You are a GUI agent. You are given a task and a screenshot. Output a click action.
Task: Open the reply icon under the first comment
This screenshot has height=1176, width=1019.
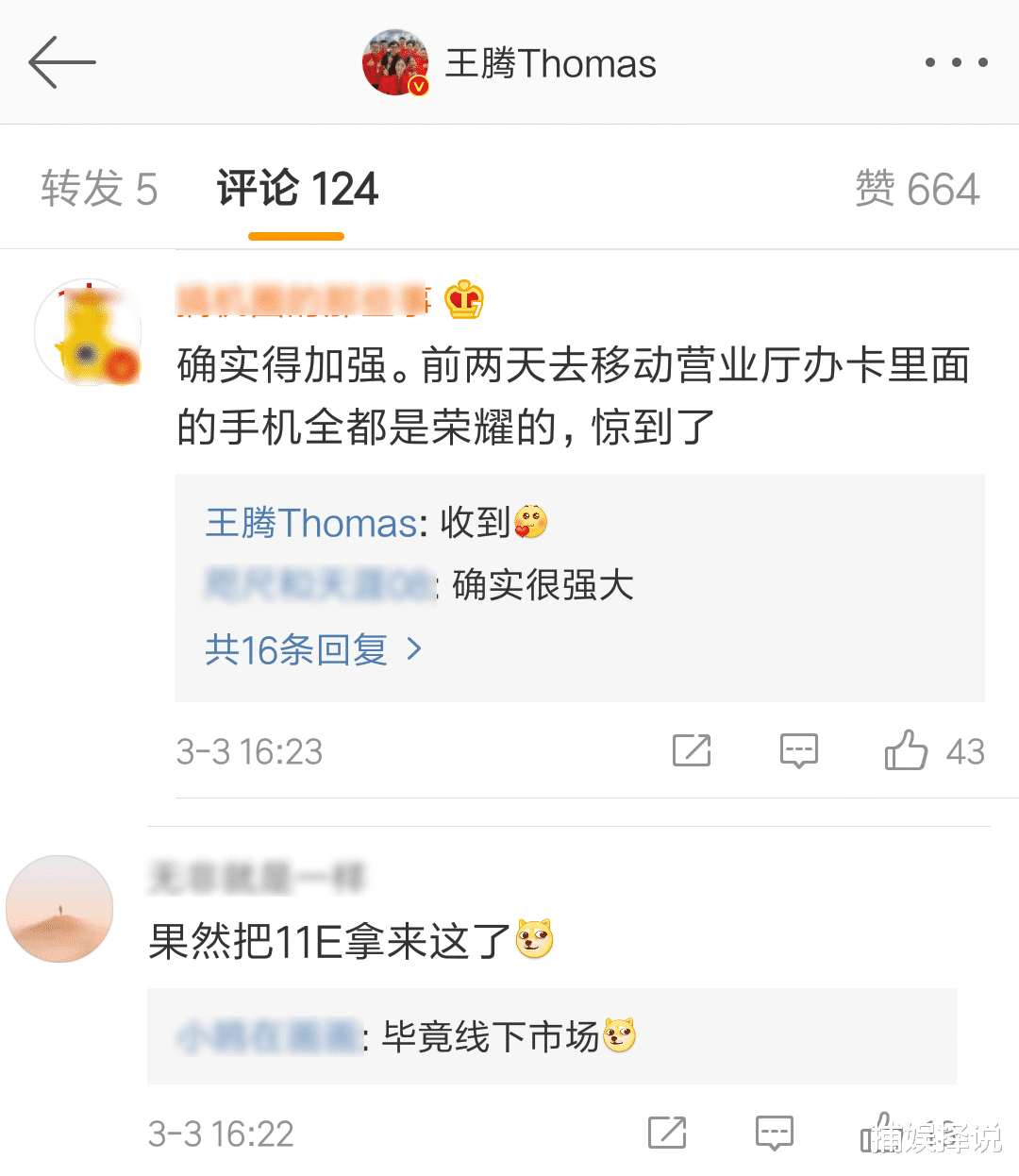798,751
